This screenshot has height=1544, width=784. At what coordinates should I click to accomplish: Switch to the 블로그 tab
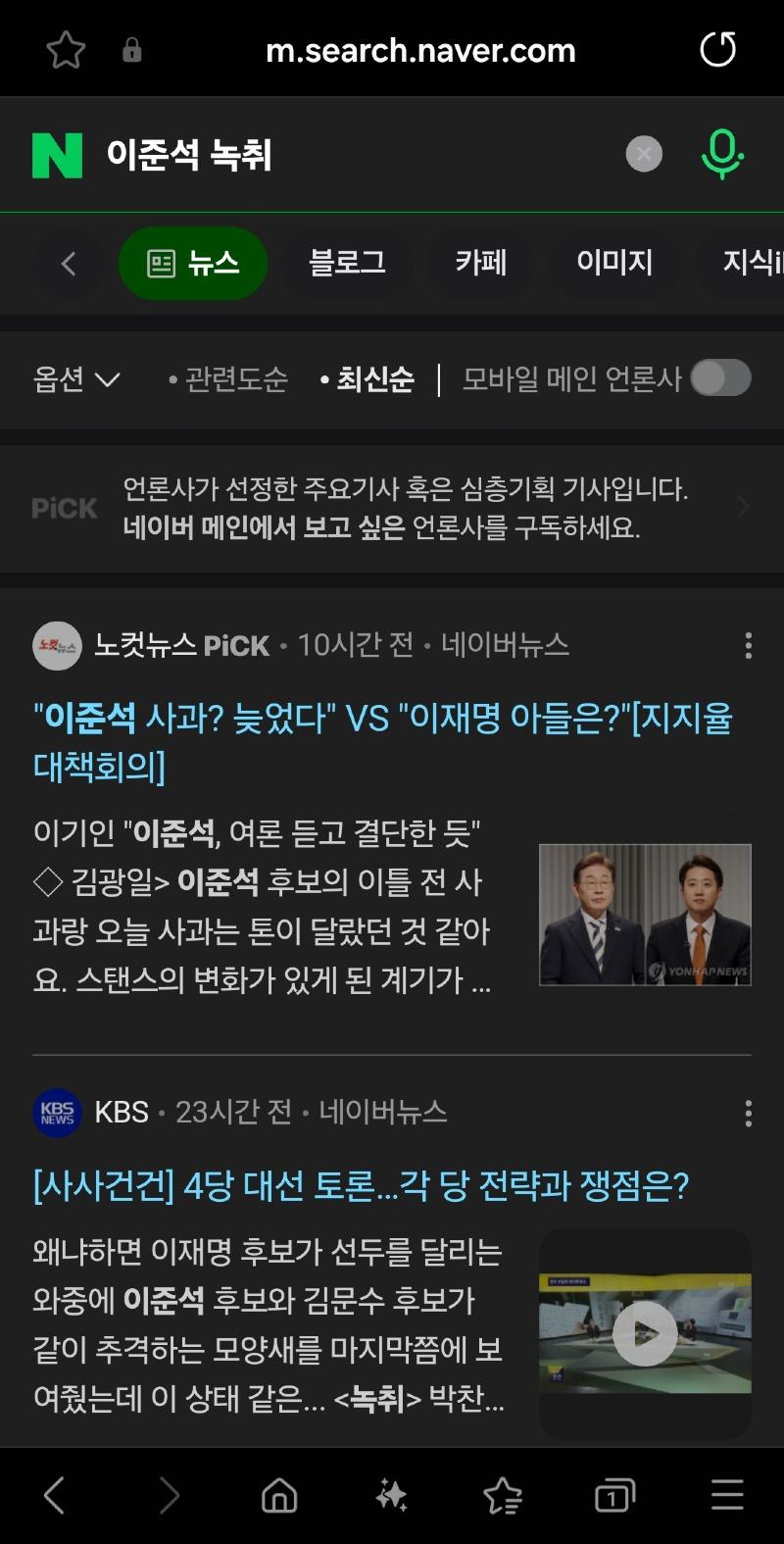[347, 263]
